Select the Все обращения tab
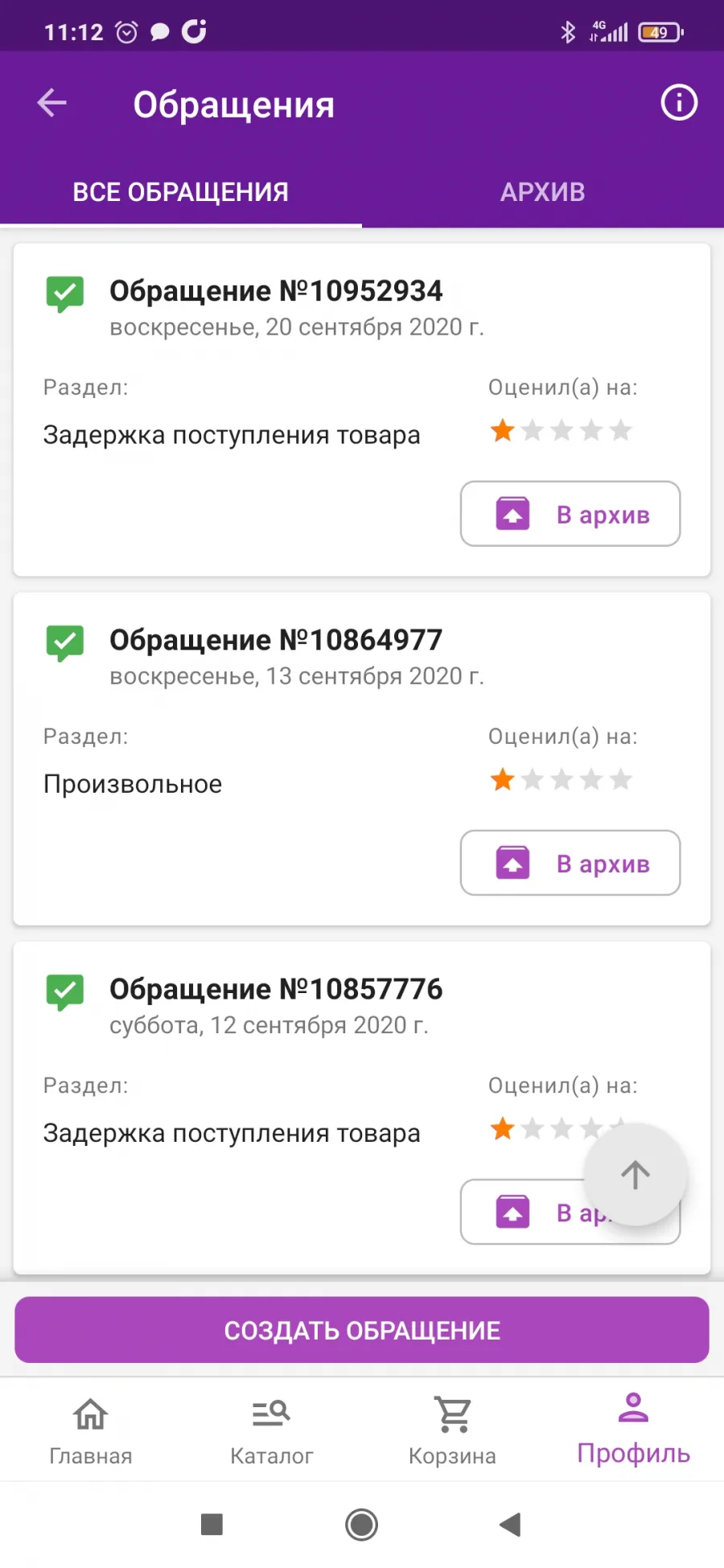The image size is (724, 1568). coord(181,192)
